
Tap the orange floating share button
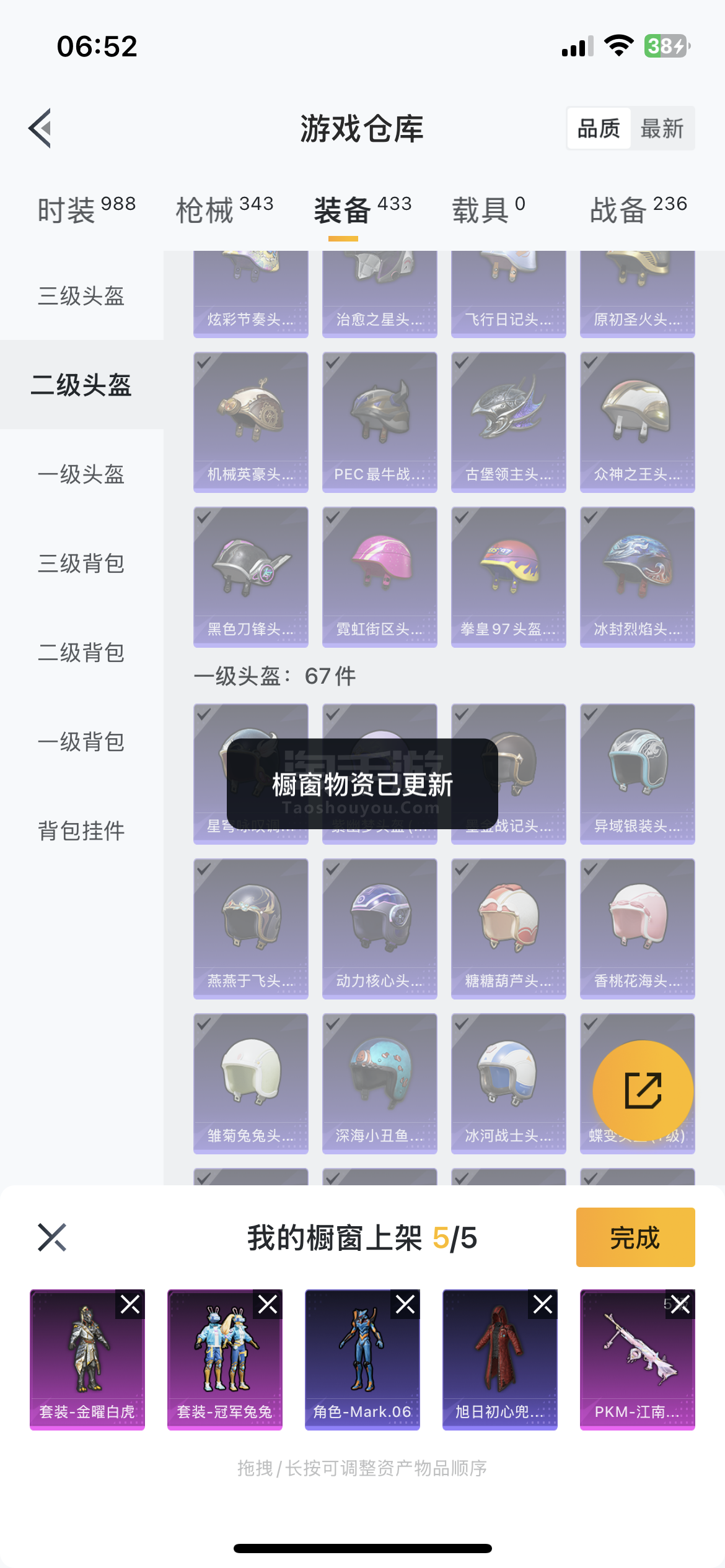[x=643, y=1091]
